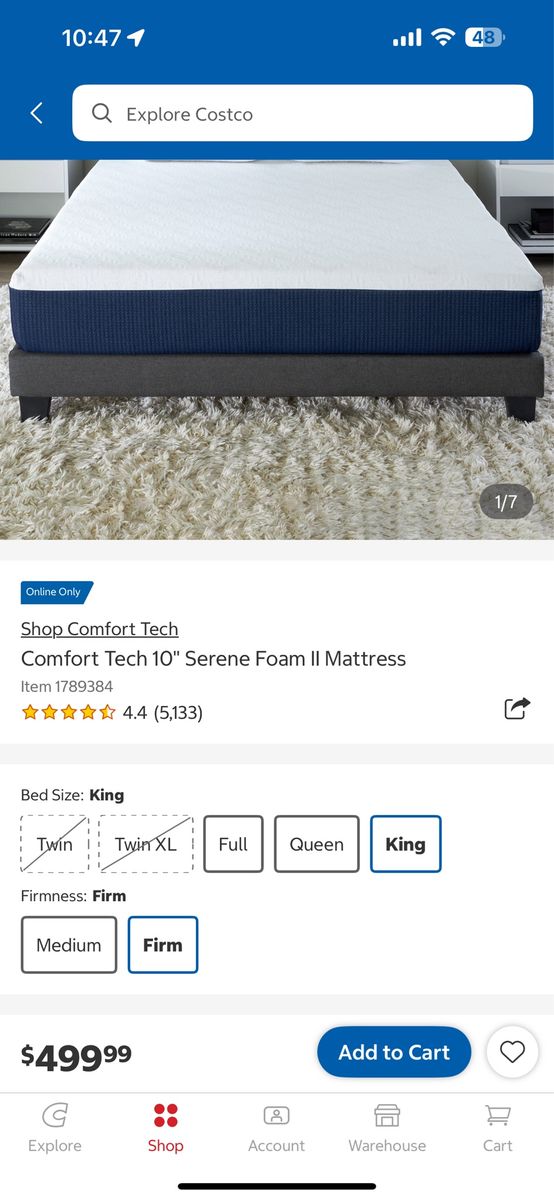Go back using the back arrow
The height and width of the screenshot is (1200, 554).
(x=37, y=113)
